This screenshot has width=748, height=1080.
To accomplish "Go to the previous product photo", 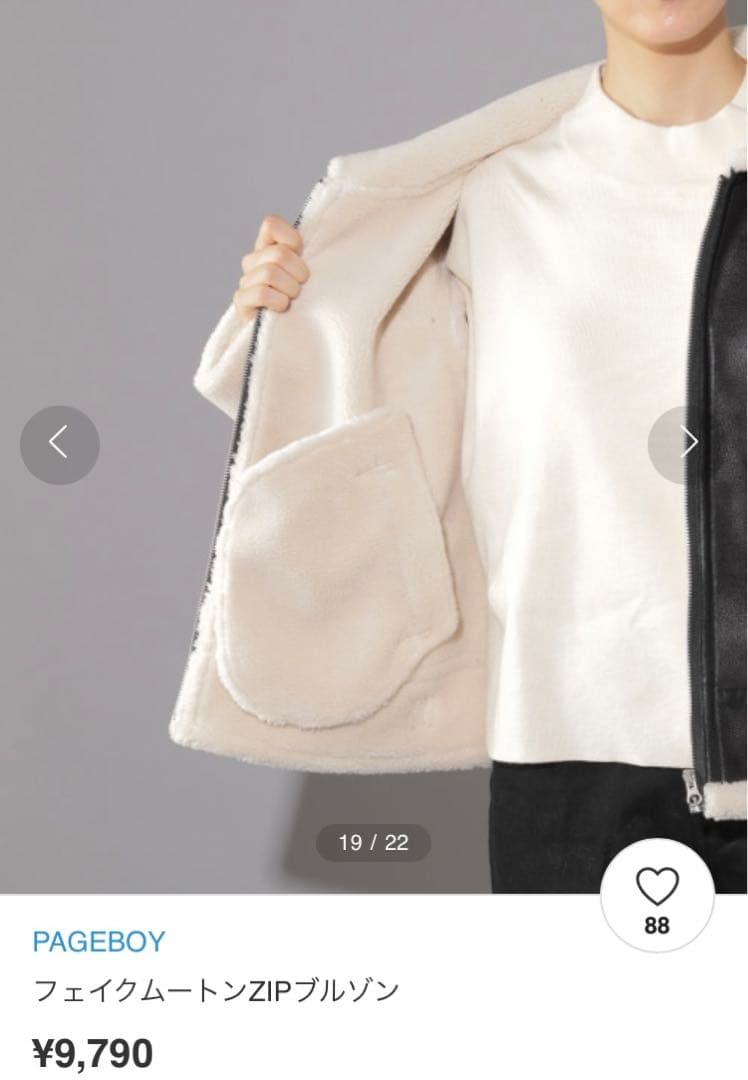I will pos(59,444).
